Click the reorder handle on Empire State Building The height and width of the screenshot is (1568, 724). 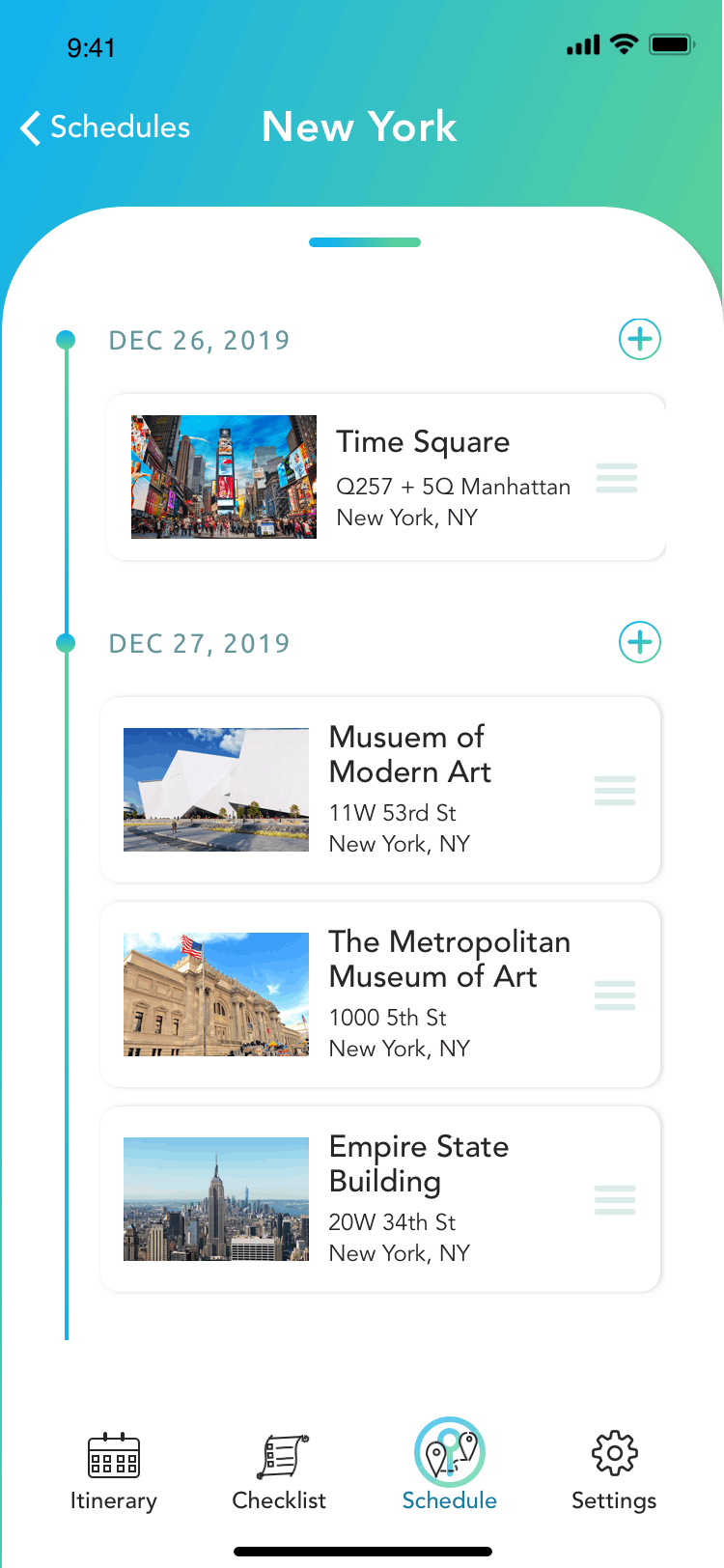tap(615, 1199)
